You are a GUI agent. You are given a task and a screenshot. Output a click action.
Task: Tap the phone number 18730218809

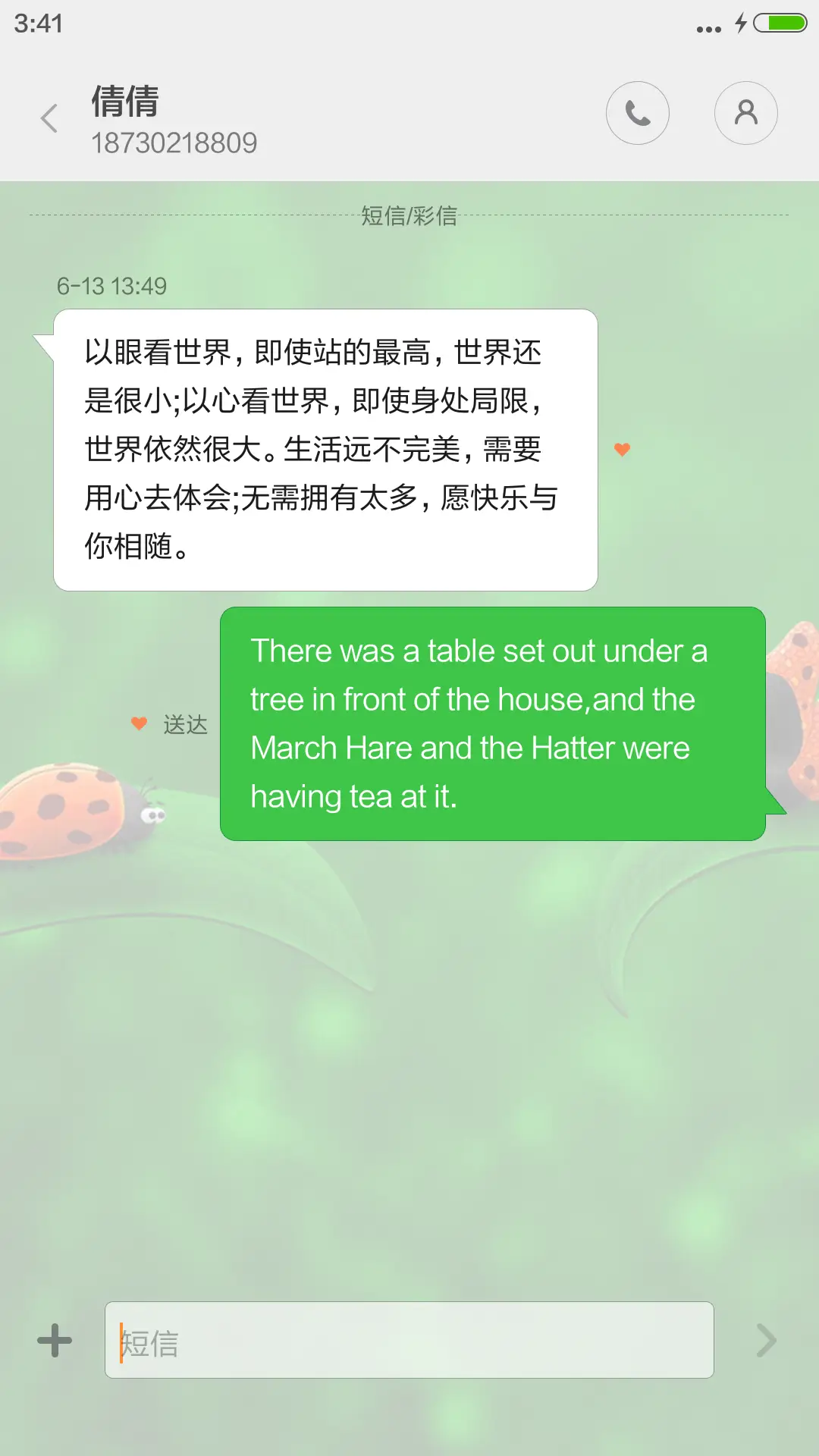pos(176,142)
